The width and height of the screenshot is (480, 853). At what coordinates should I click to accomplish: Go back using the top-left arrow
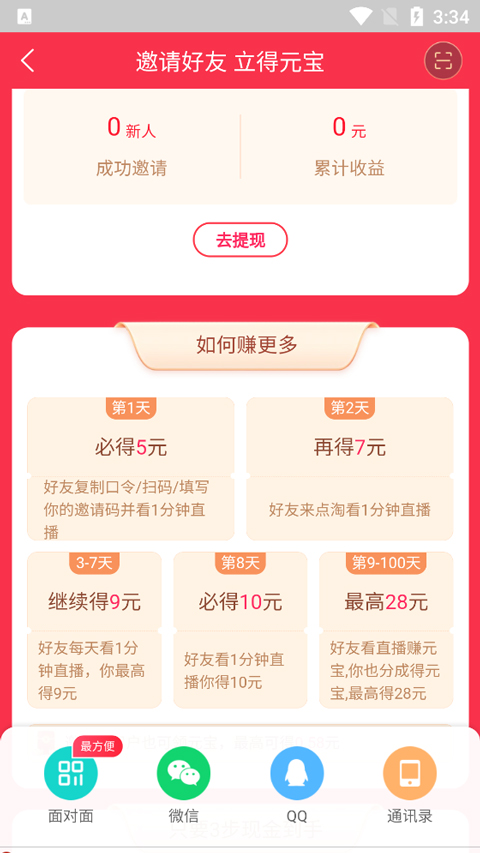28,61
